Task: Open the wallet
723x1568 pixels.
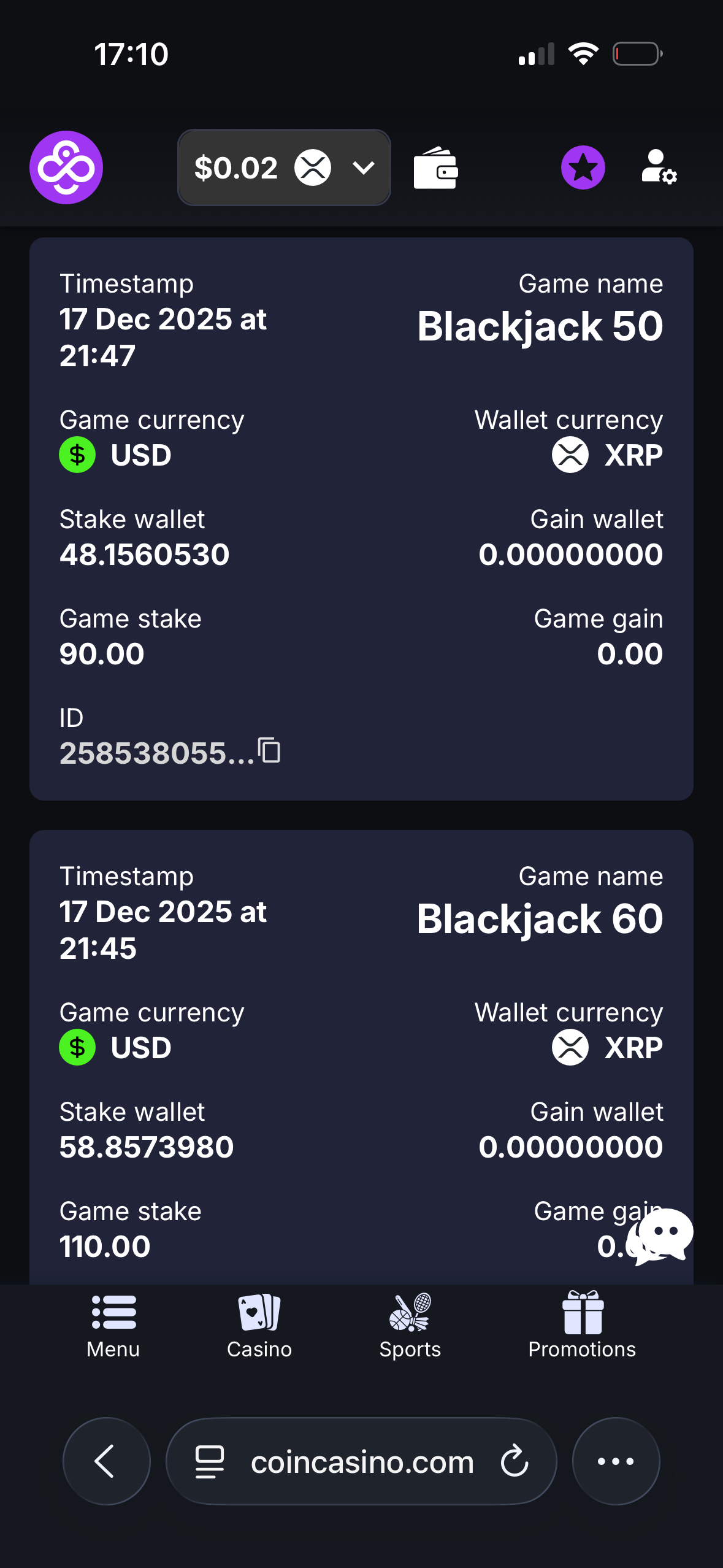Action: (435, 167)
